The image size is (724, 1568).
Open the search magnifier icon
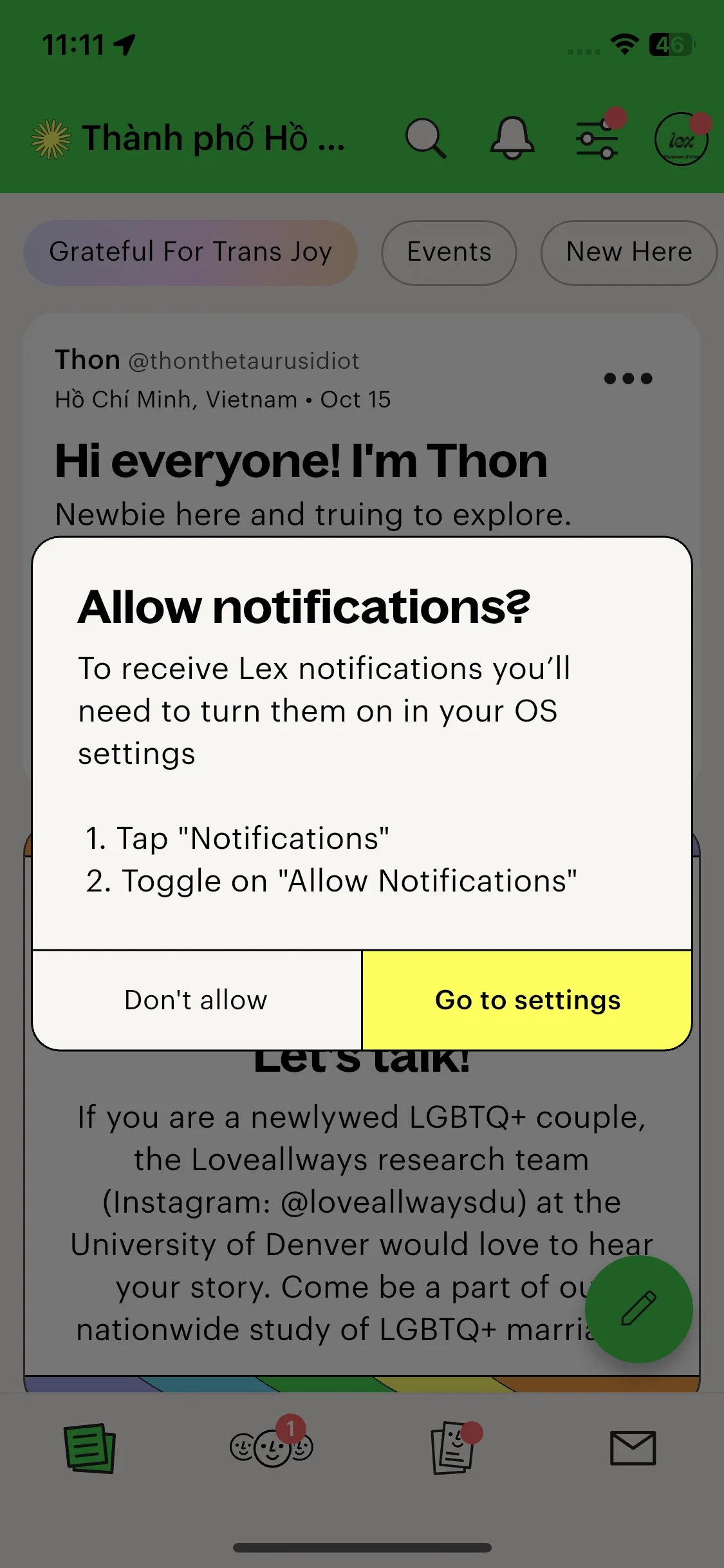pyautogui.click(x=425, y=138)
